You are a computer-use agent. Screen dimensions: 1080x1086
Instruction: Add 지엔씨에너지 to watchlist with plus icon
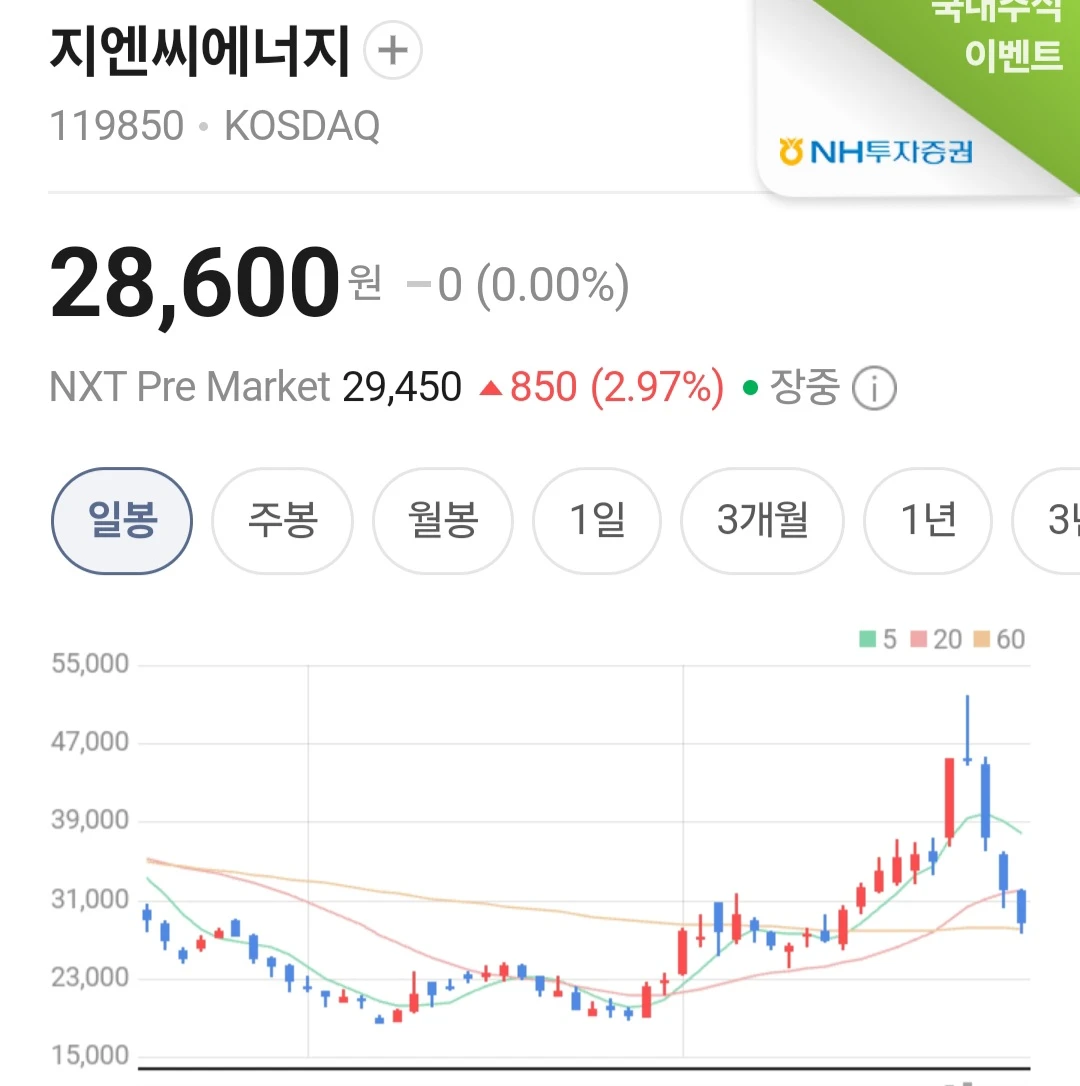coord(393,51)
